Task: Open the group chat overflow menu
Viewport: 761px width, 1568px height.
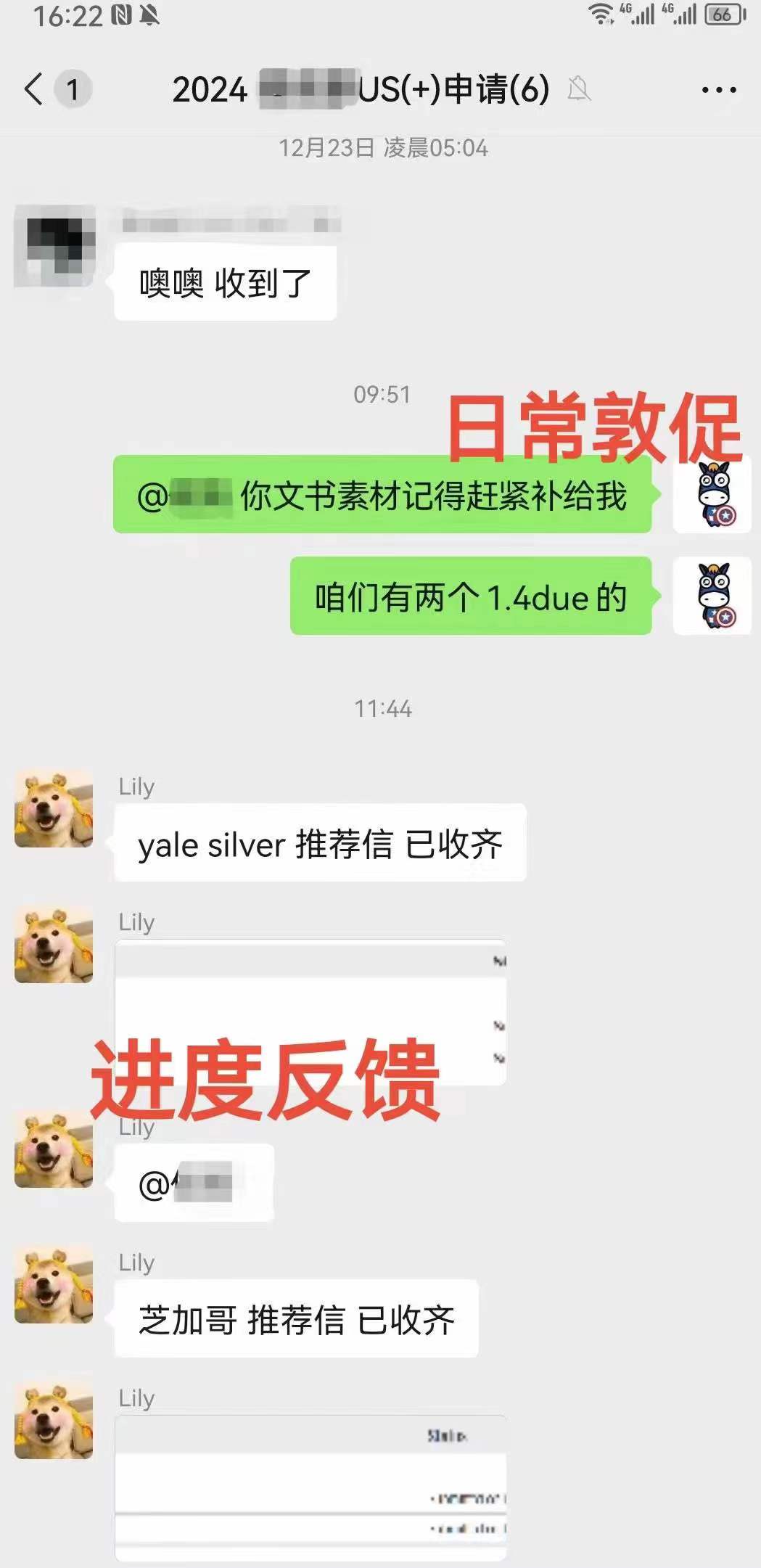Action: click(718, 90)
